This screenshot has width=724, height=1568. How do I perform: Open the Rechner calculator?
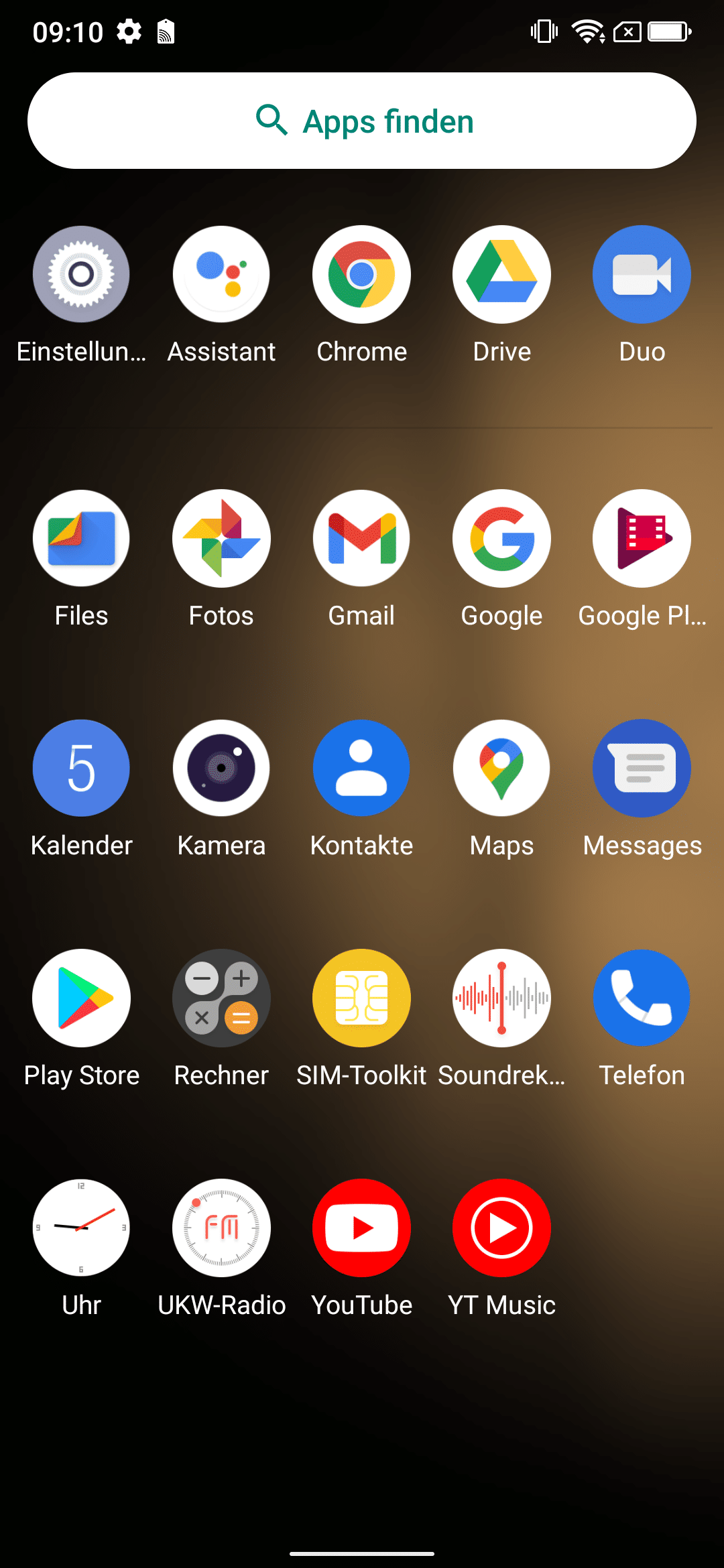pyautogui.click(x=221, y=998)
